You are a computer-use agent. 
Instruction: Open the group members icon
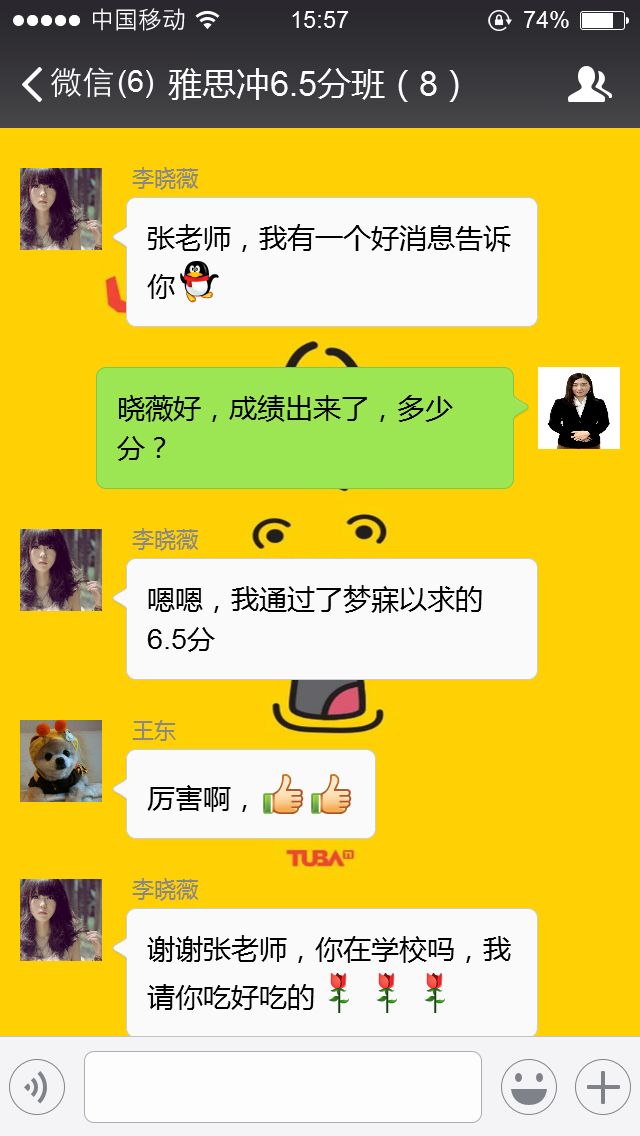point(589,85)
